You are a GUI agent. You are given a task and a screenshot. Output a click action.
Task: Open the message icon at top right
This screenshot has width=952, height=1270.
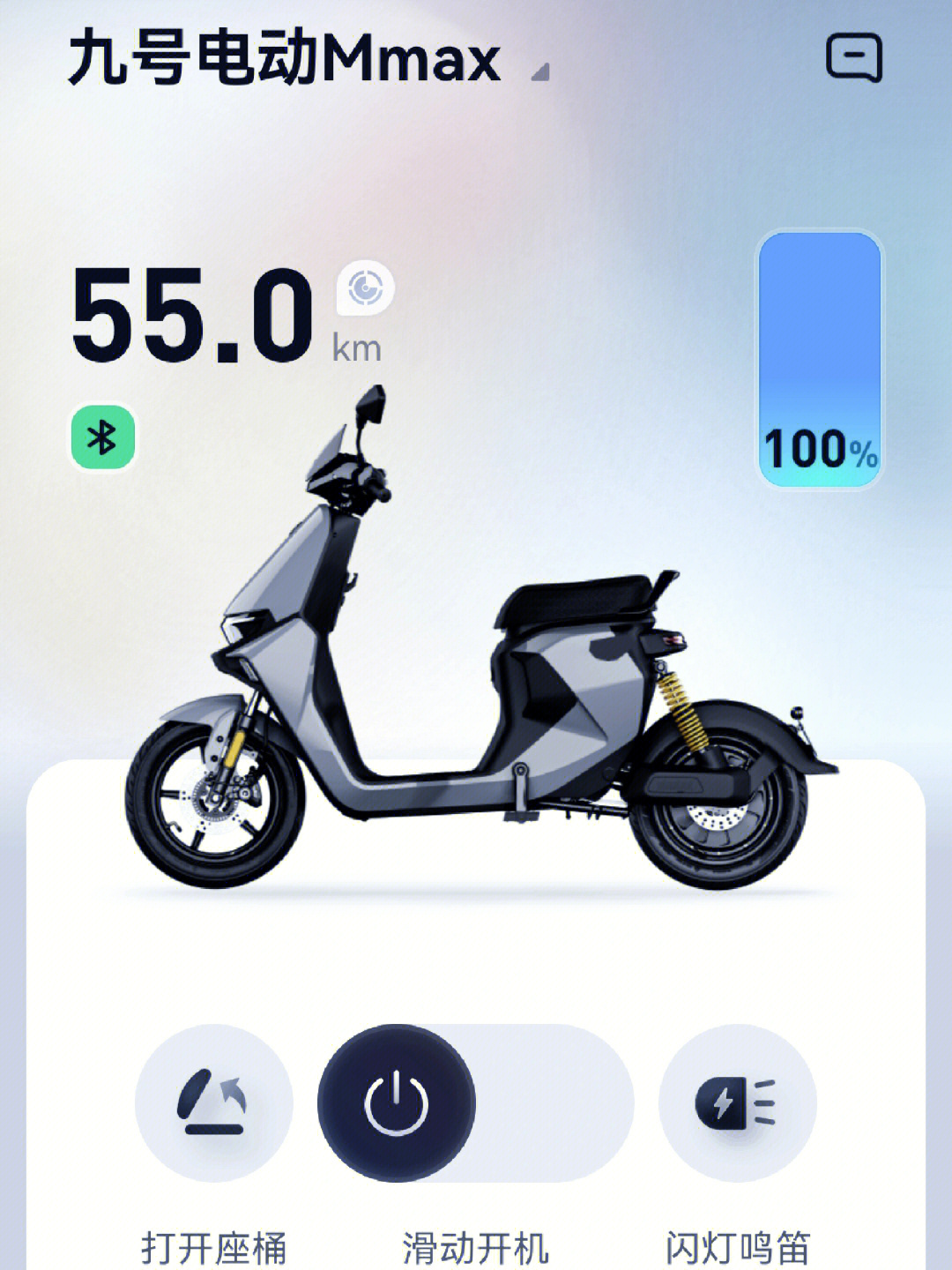pos(853,58)
